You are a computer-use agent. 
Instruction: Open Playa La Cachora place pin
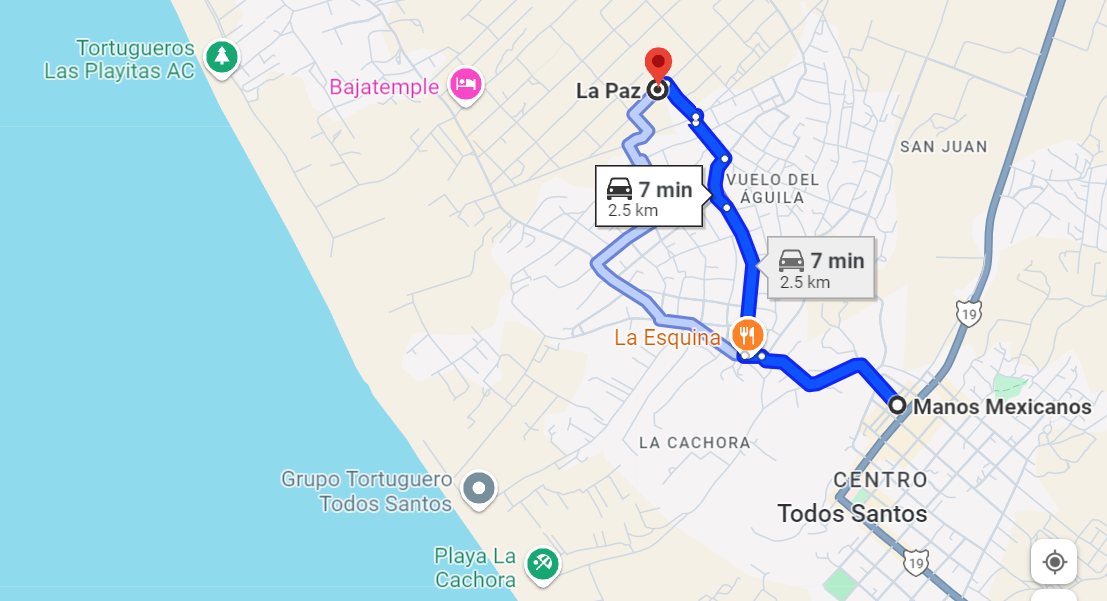click(543, 563)
